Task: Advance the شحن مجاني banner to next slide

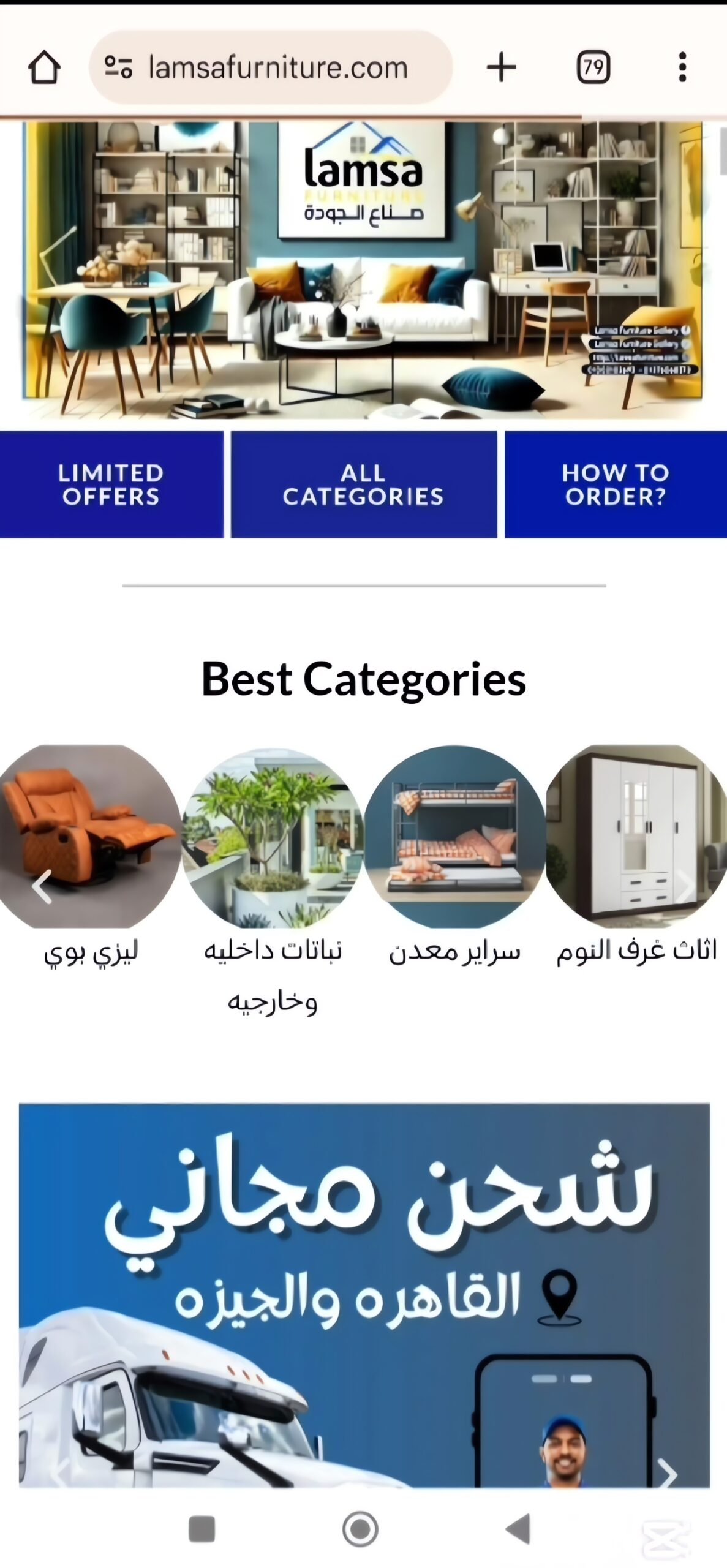Action: coord(667,1474)
